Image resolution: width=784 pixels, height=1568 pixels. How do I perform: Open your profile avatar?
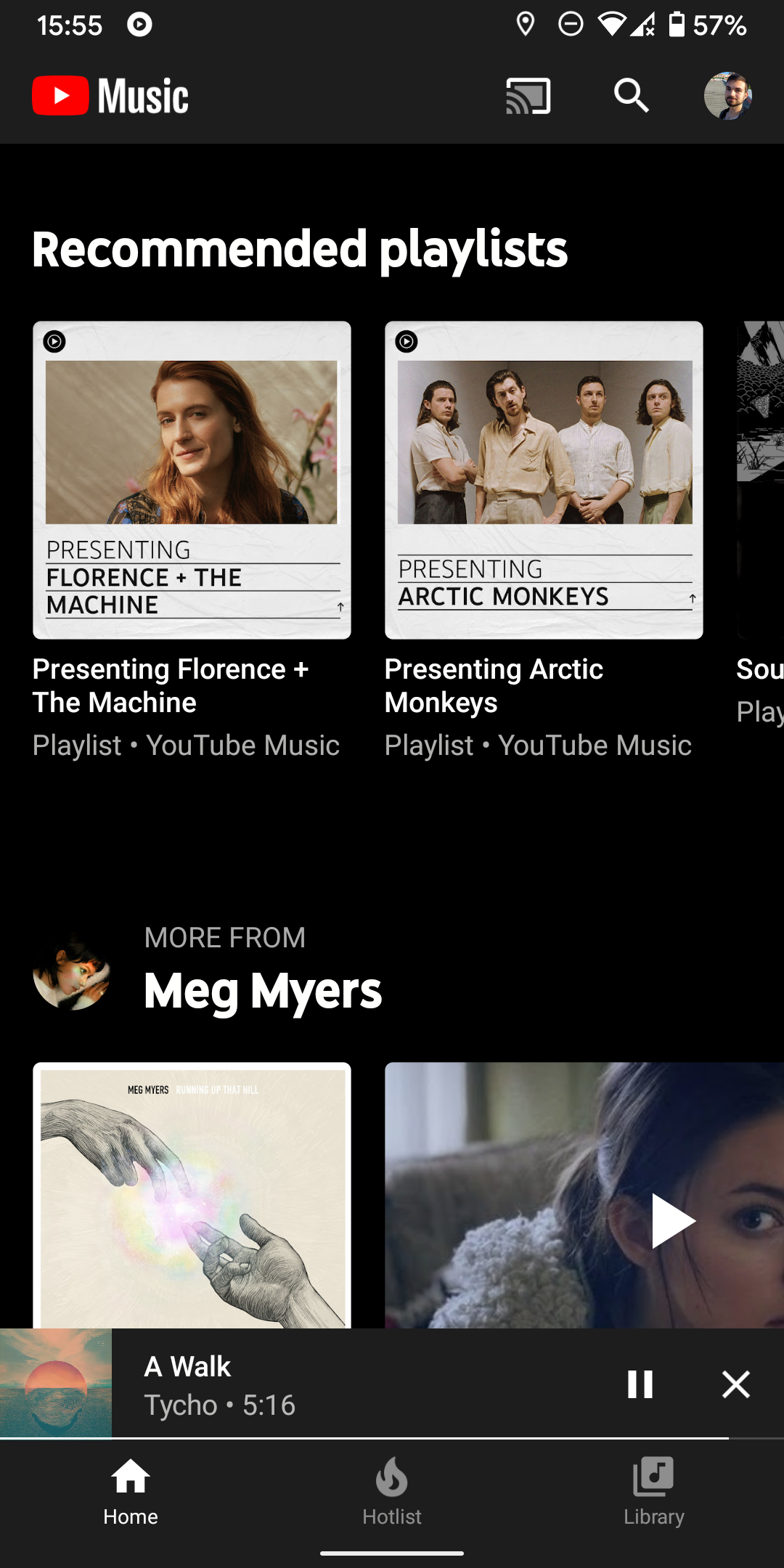(x=726, y=95)
